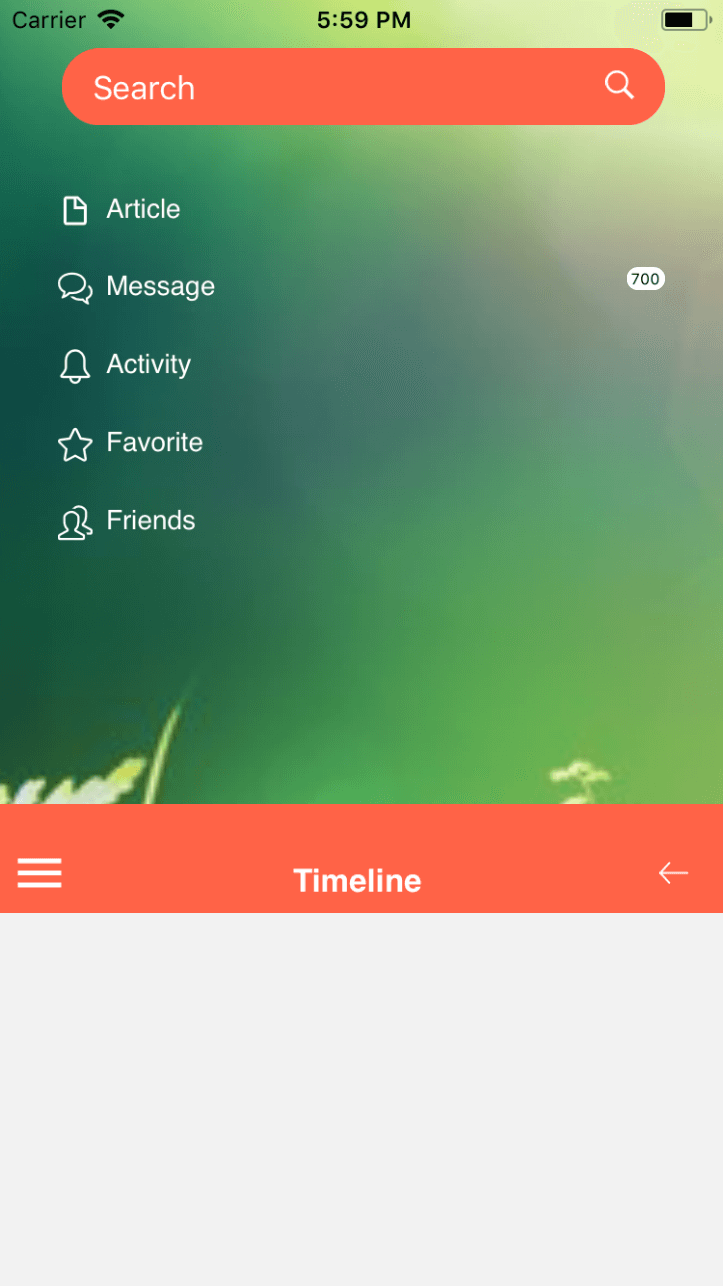The image size is (723, 1286).
Task: Open the Article menu item
Action: tap(143, 209)
